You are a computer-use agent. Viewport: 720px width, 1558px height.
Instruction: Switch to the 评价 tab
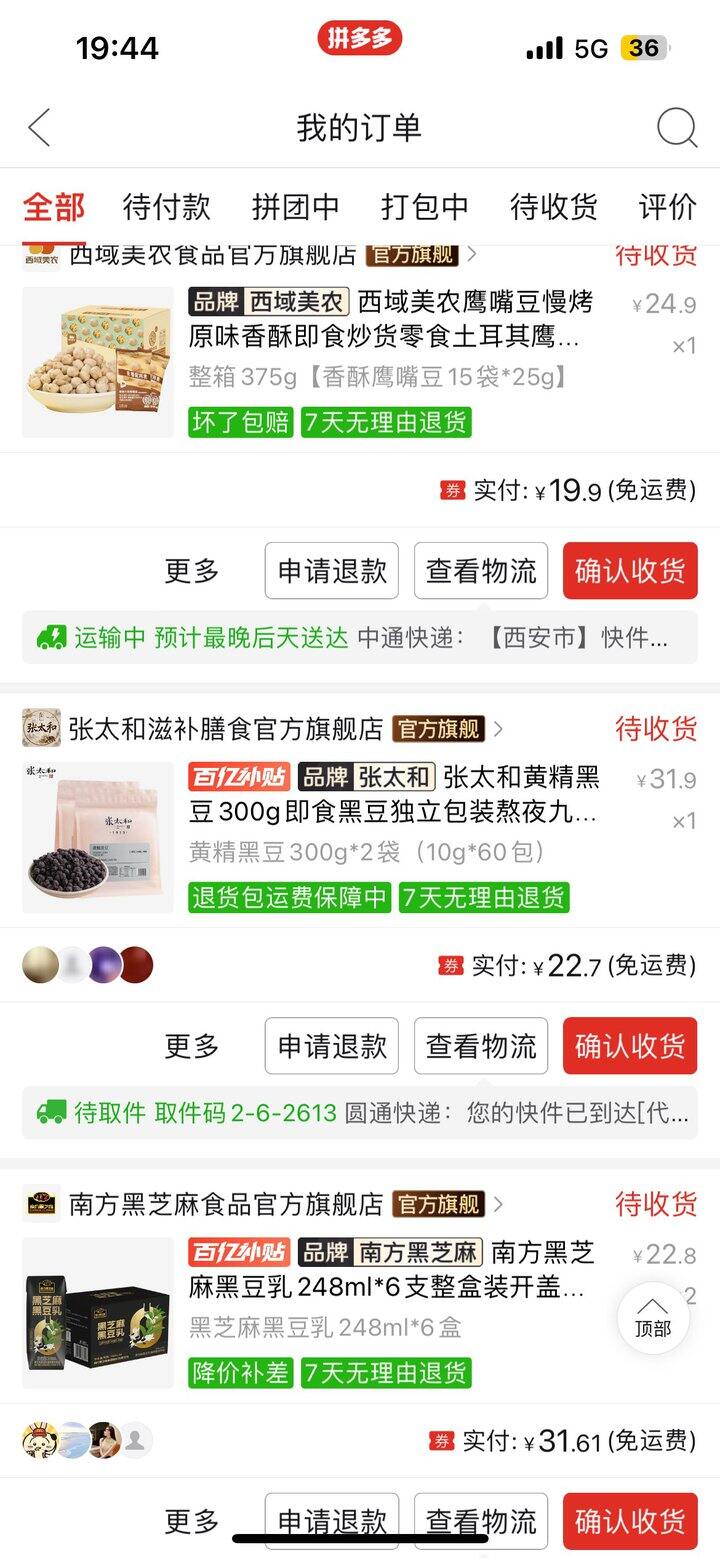(667, 207)
